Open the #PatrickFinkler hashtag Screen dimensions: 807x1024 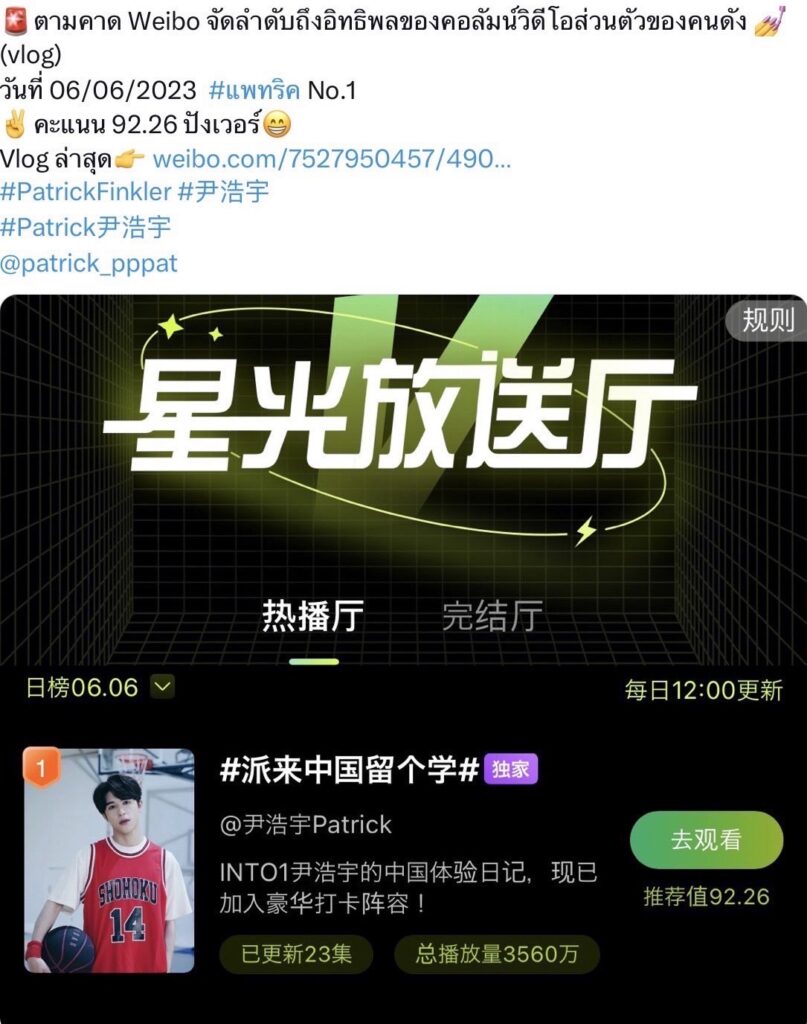pos(85,192)
